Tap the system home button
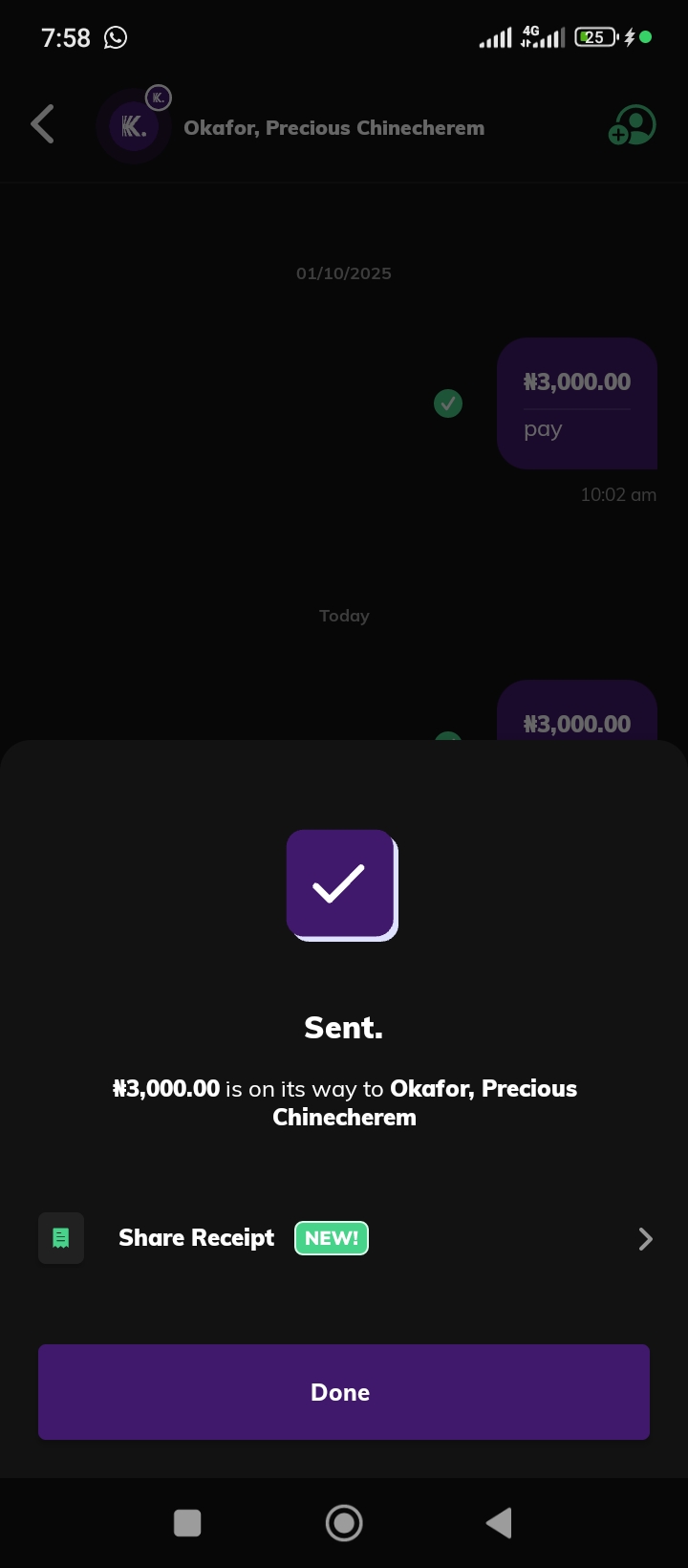 344,1522
